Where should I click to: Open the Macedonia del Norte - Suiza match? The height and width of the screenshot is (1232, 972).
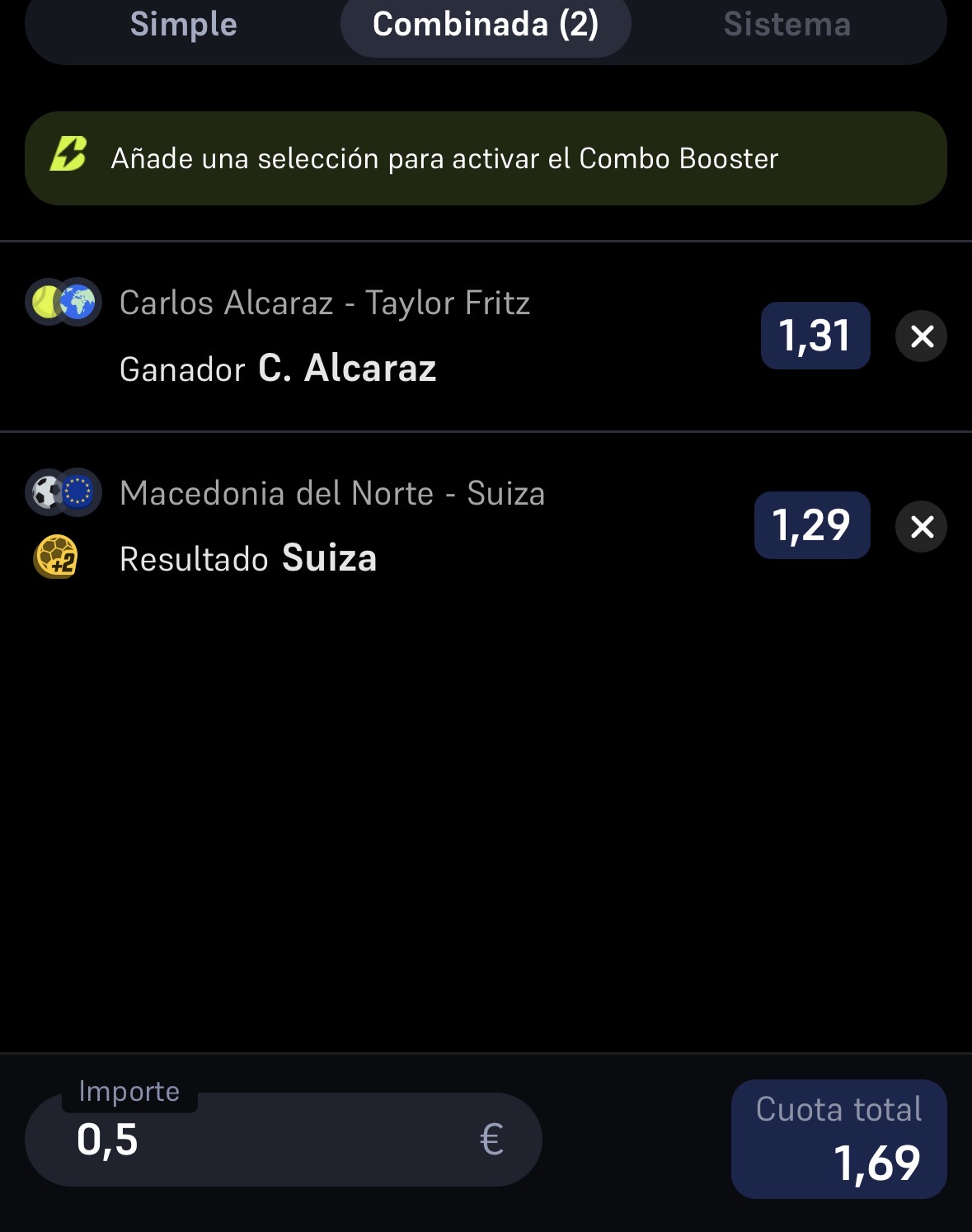click(332, 493)
